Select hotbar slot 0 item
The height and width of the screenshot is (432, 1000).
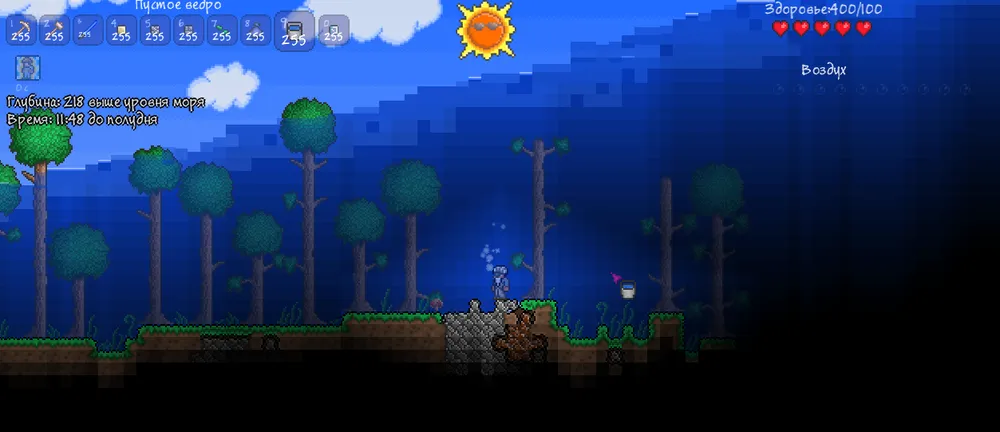coord(334,31)
